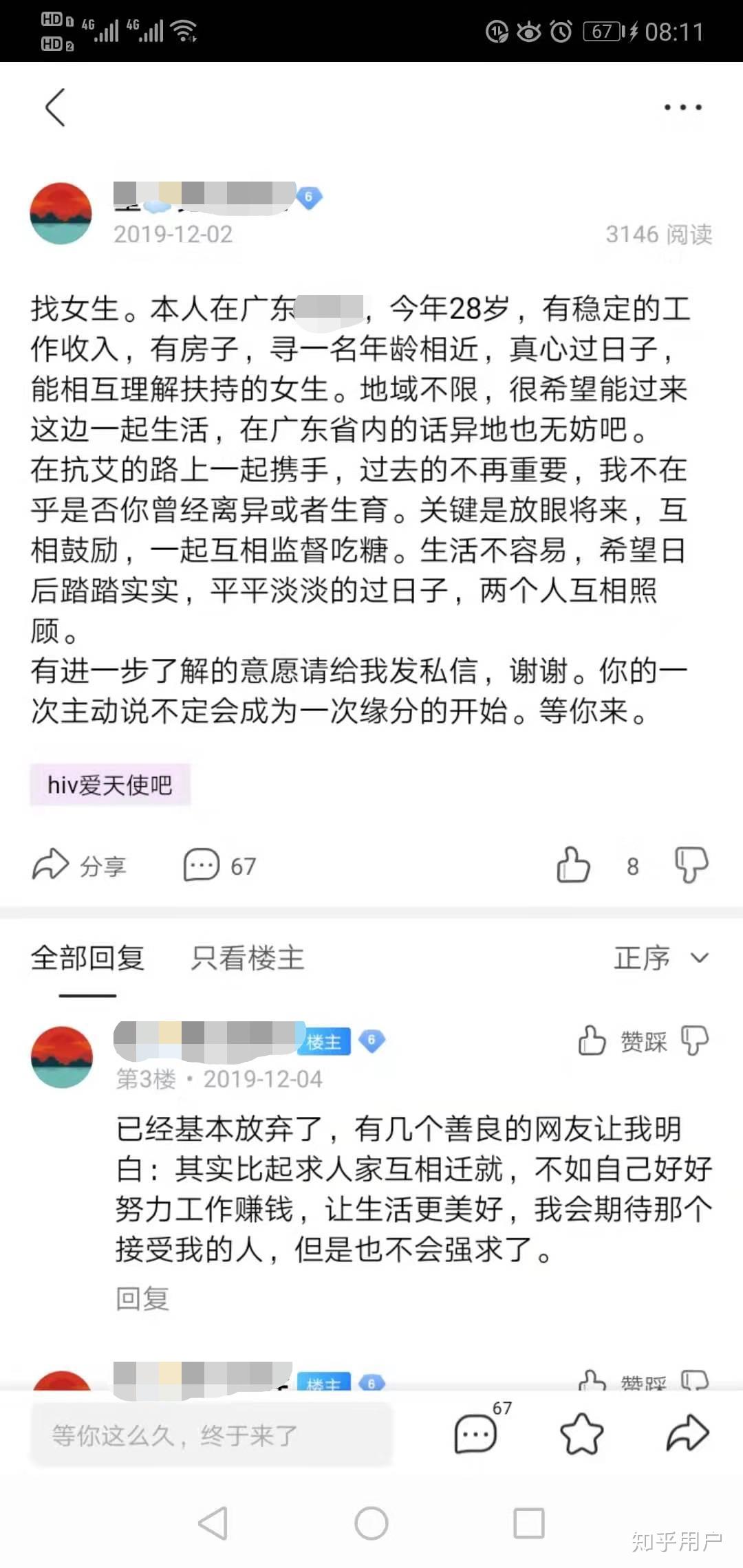The height and width of the screenshot is (1568, 743).
Task: Tap 回复 under the 第3楼 comment
Action: (142, 1298)
